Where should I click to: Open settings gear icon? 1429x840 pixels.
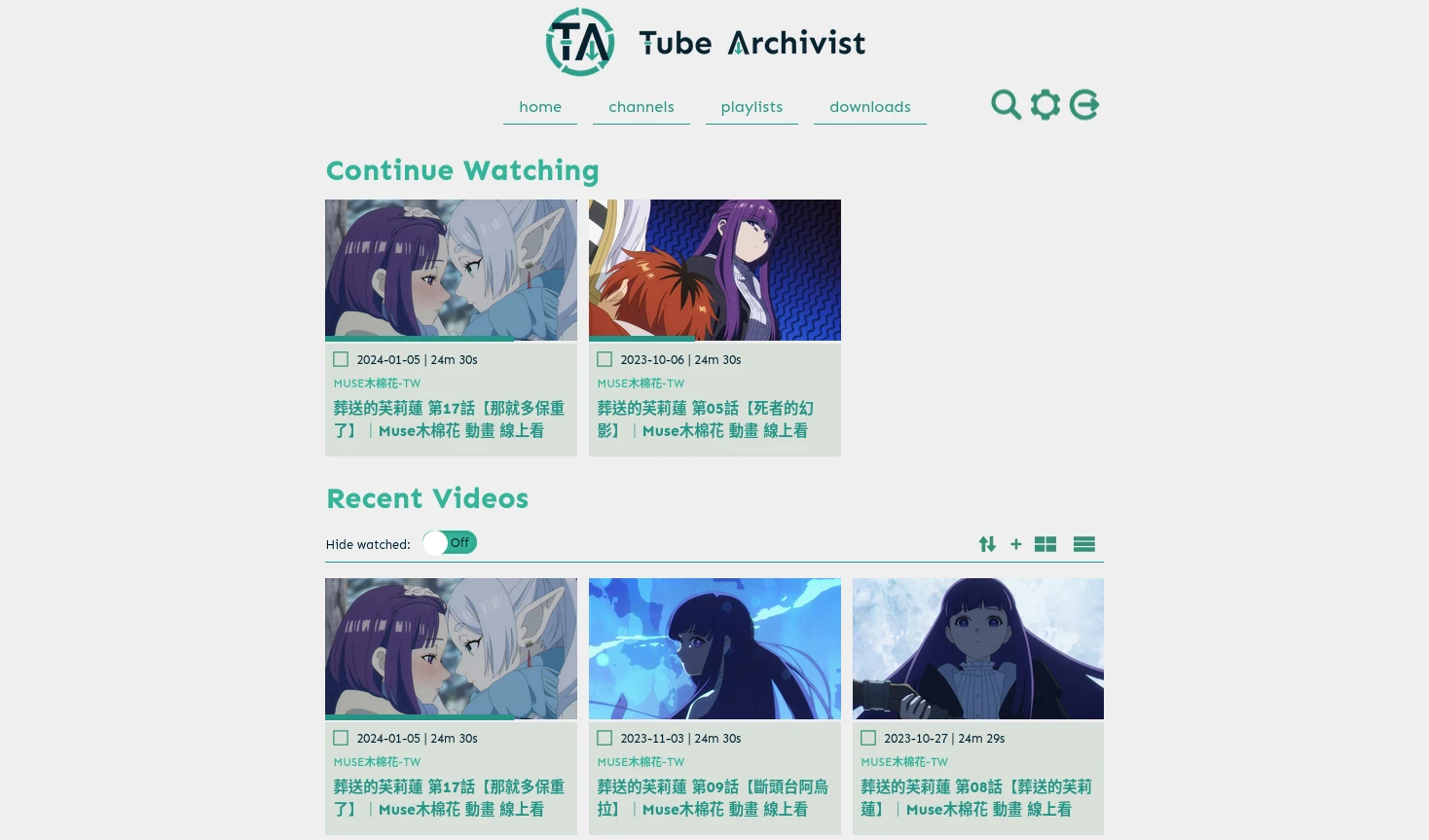(x=1044, y=104)
